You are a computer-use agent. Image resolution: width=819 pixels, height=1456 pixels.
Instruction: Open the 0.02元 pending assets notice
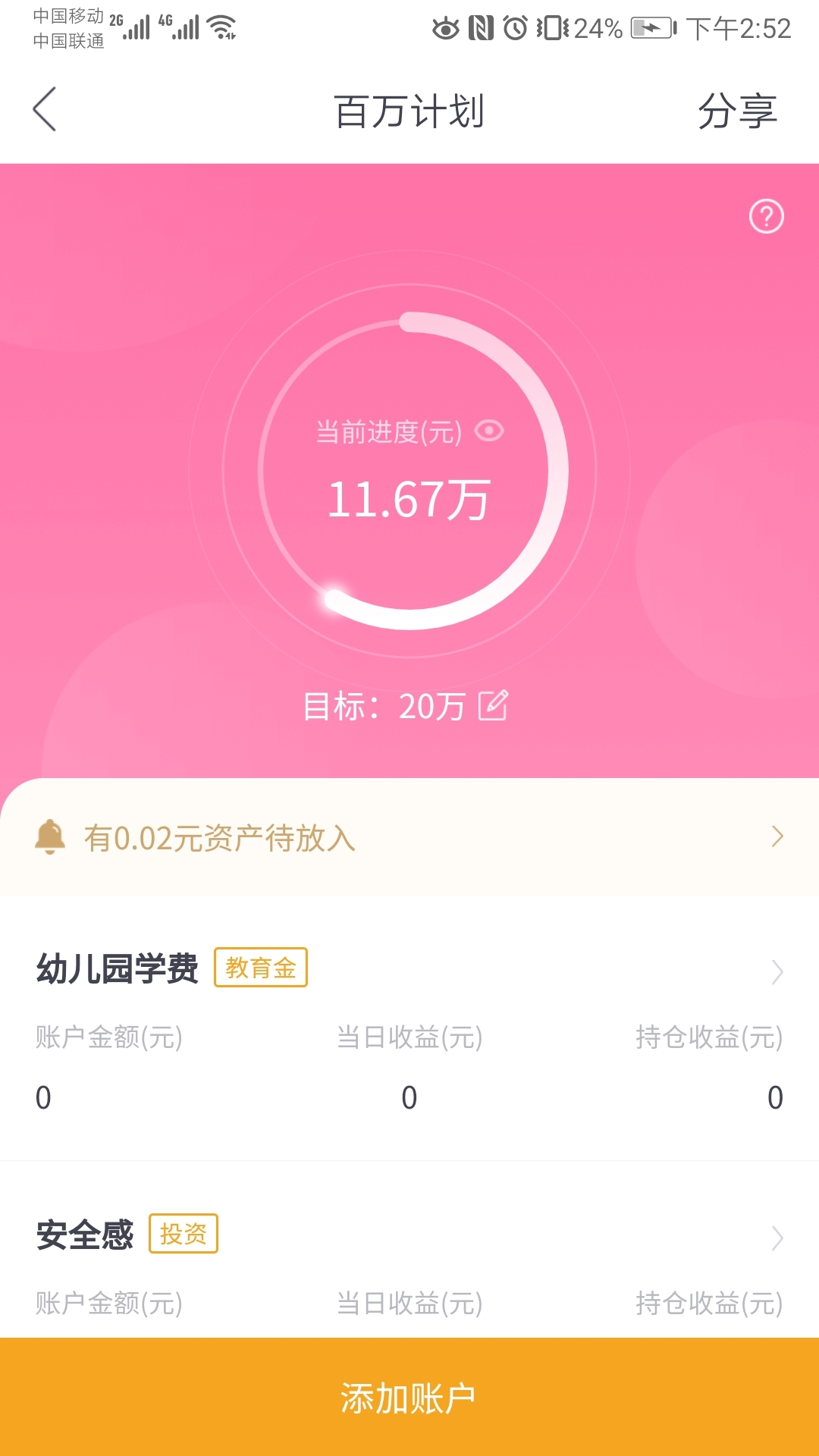pyautogui.click(x=409, y=838)
